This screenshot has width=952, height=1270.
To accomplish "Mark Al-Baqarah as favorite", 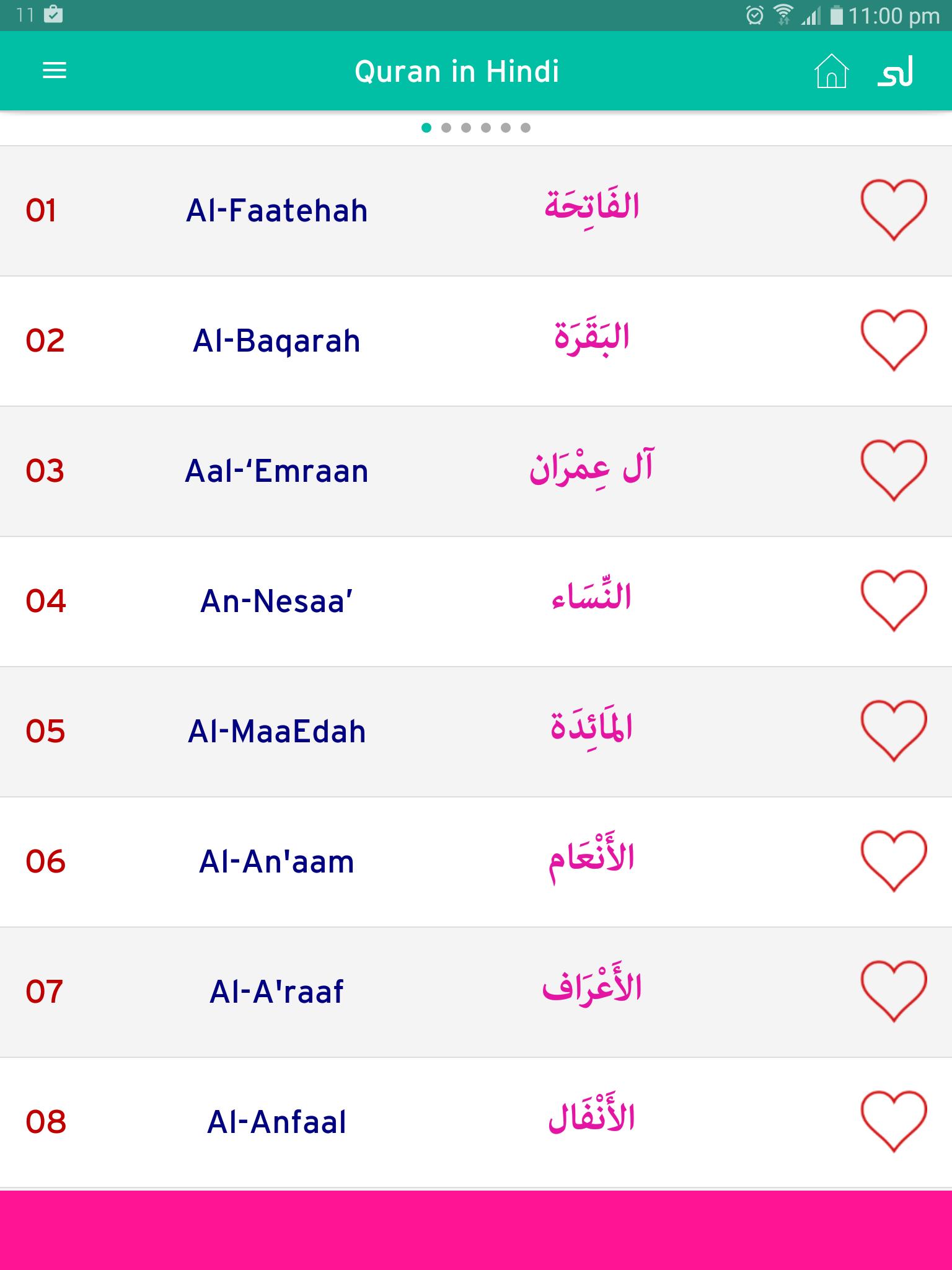I will click(893, 340).
